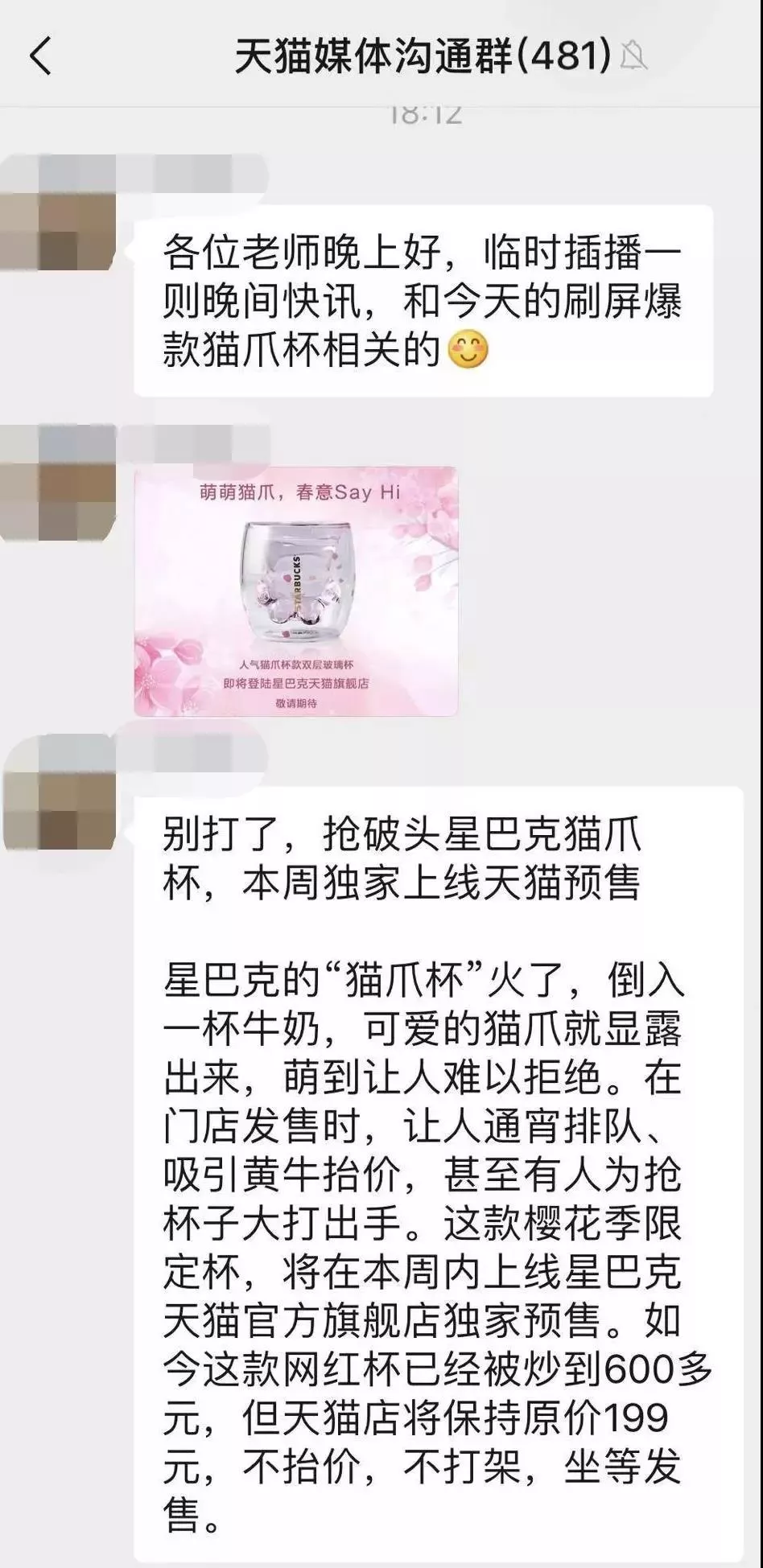Go back from the 天猫媒体沟通群 chat

point(40,57)
